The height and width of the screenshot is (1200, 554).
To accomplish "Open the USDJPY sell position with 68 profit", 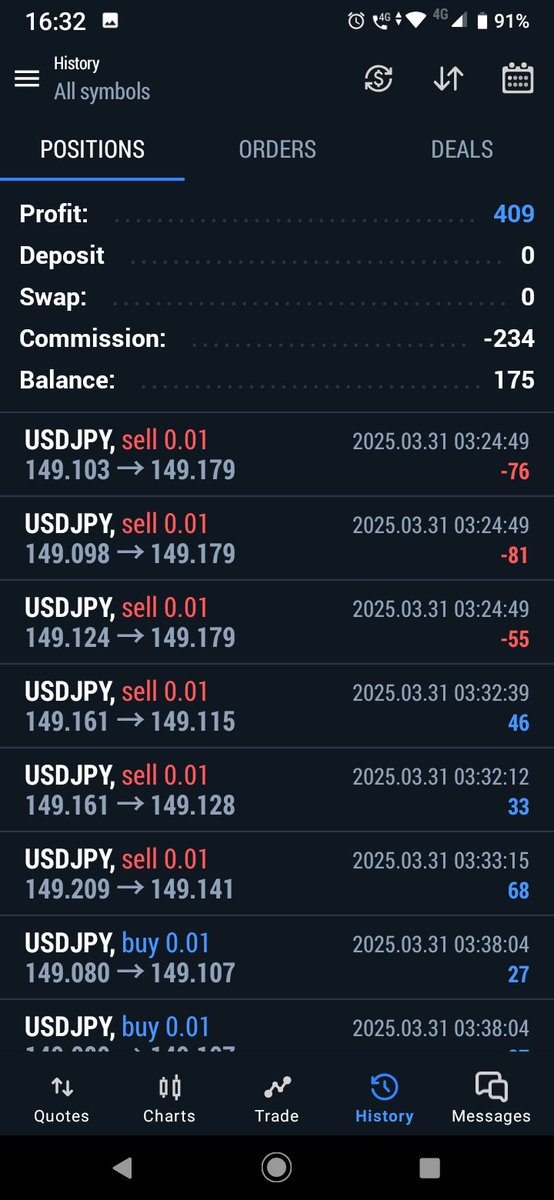I will 277,874.
